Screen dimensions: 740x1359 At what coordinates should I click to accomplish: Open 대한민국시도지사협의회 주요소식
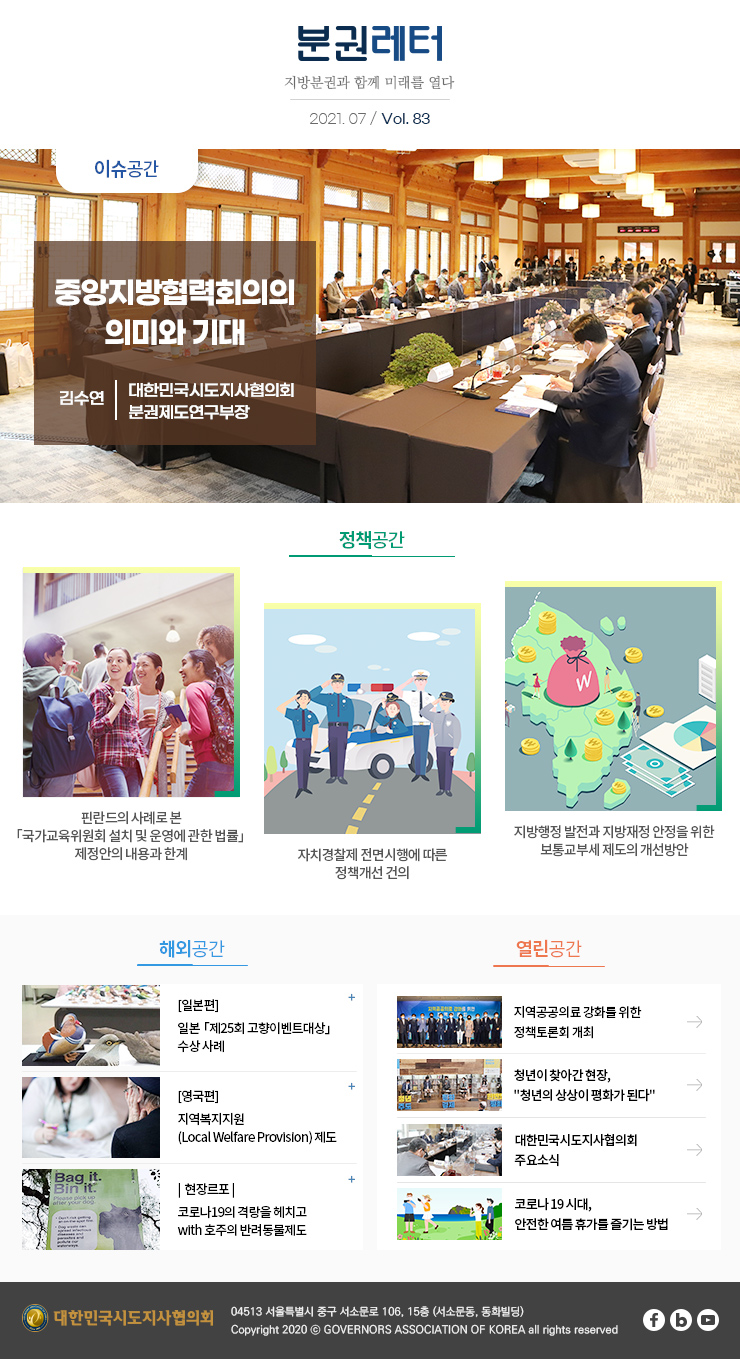(694, 1150)
